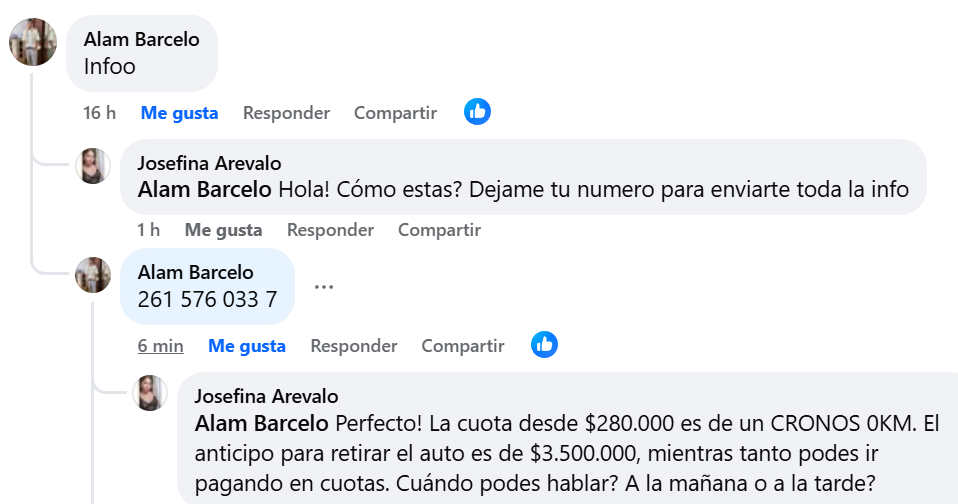
Task: Tap Josefina Arevalo's avatar beside the CRONOS reply
Action: click(x=150, y=394)
